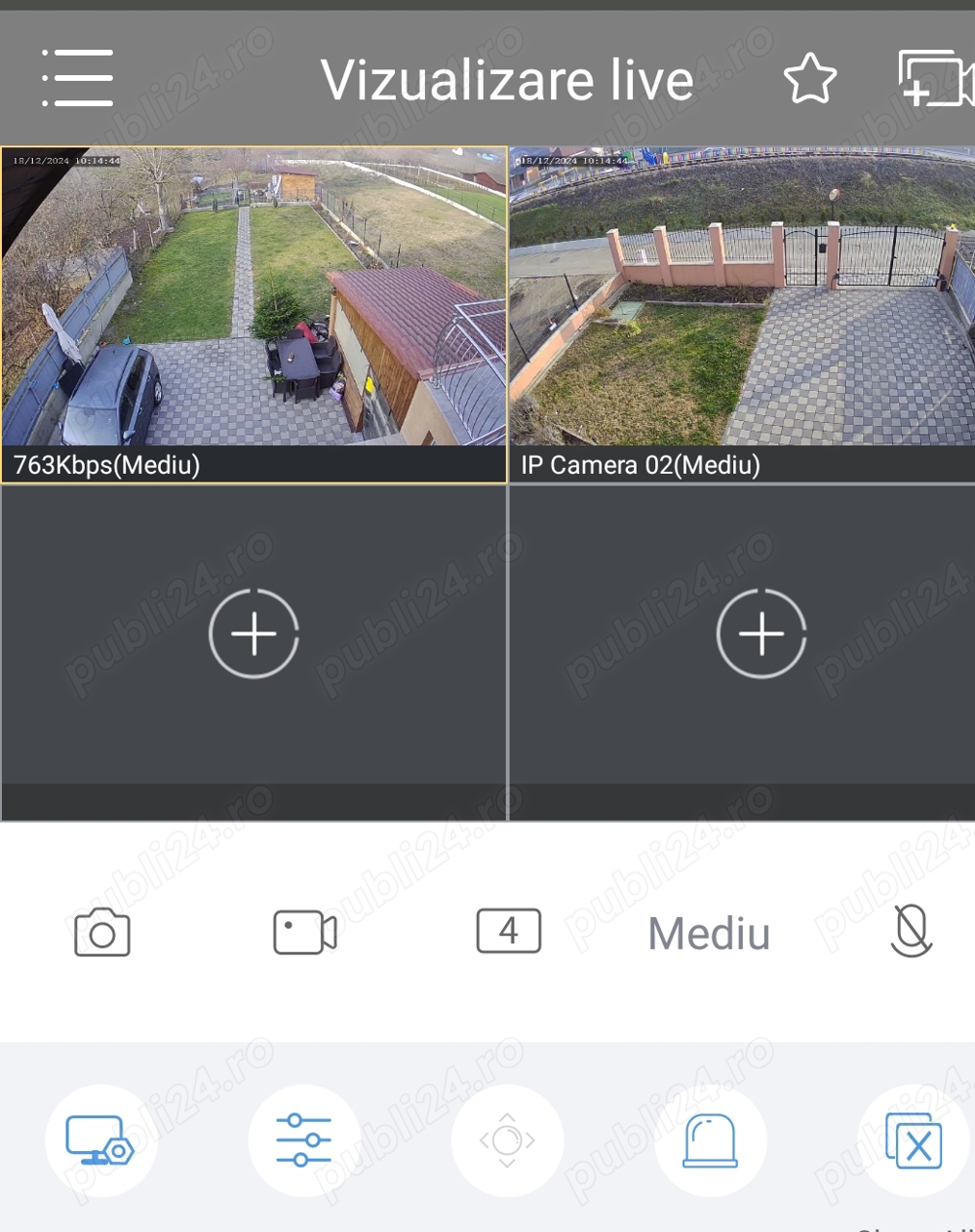Open the alarm siren control
975x1232 pixels.
point(711,1140)
